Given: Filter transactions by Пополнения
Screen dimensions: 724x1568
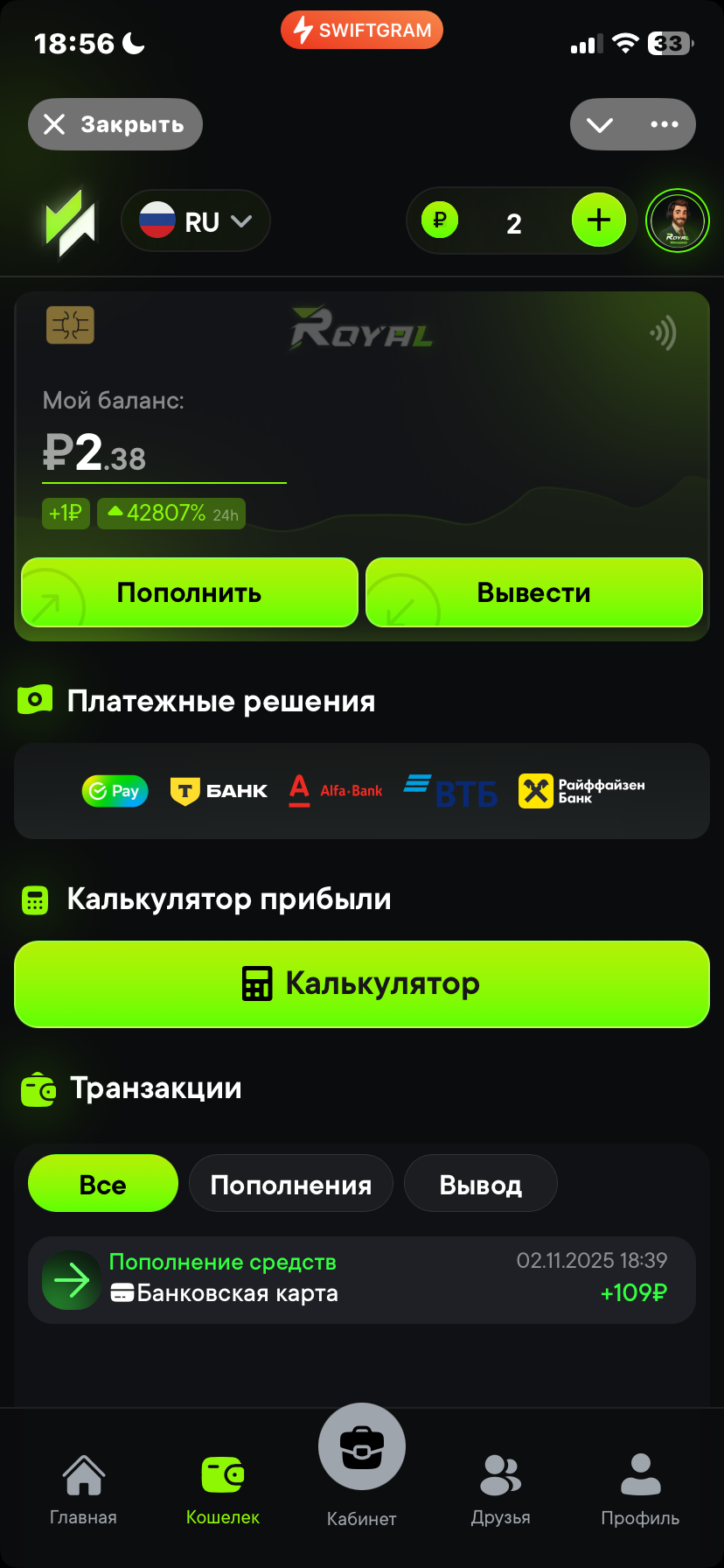Looking at the screenshot, I should pyautogui.click(x=290, y=1183).
